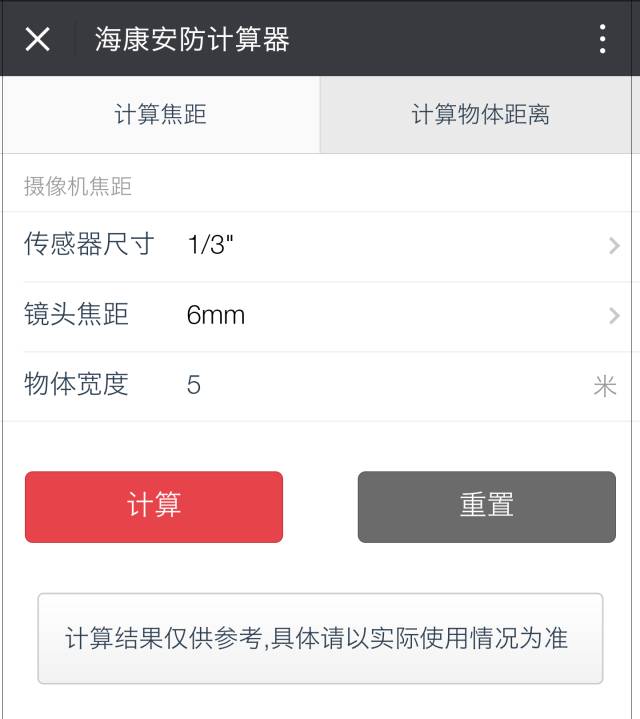Edit the 物体宽度 value field

tap(380, 385)
